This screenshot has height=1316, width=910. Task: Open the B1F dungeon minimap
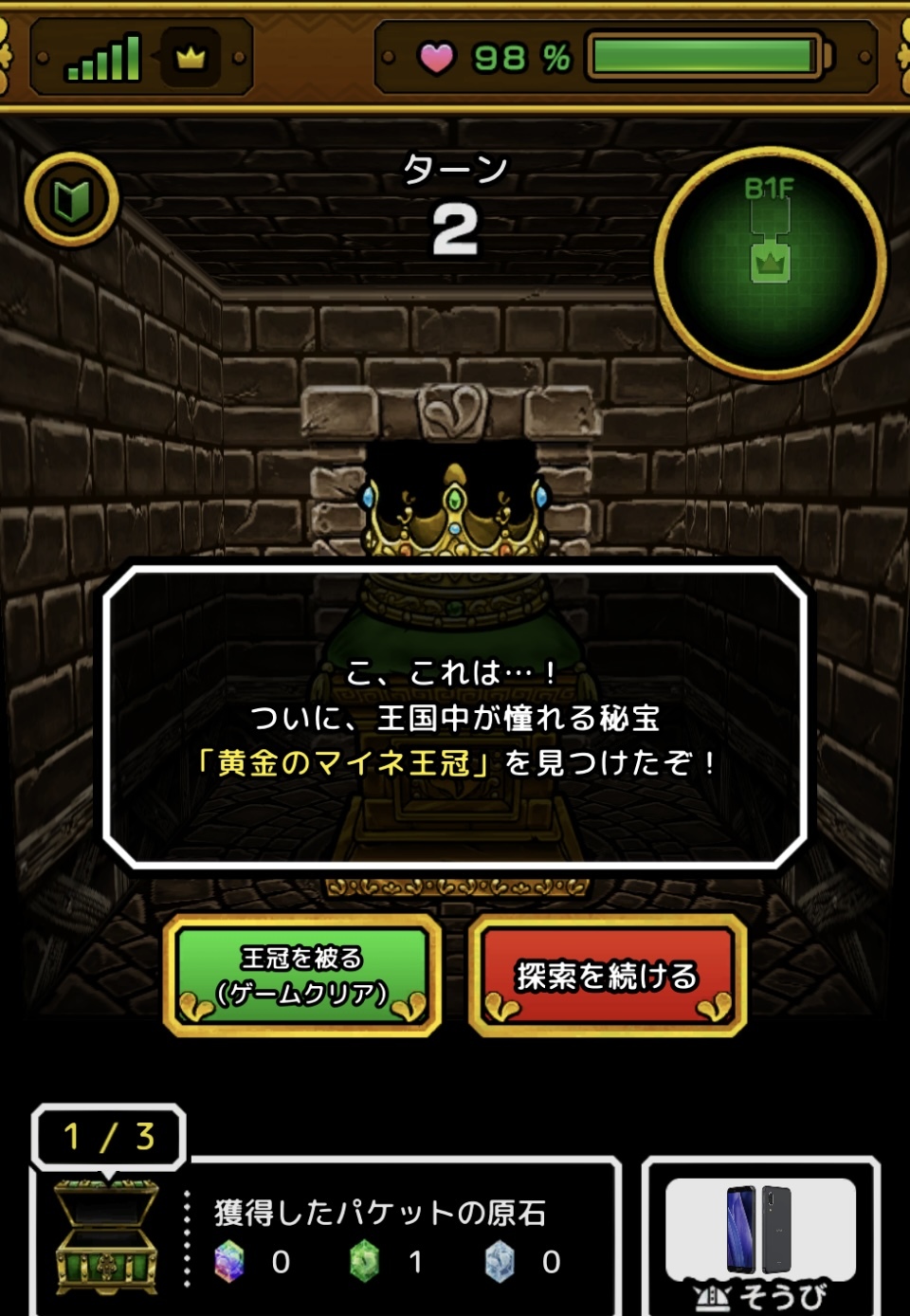tap(770, 264)
